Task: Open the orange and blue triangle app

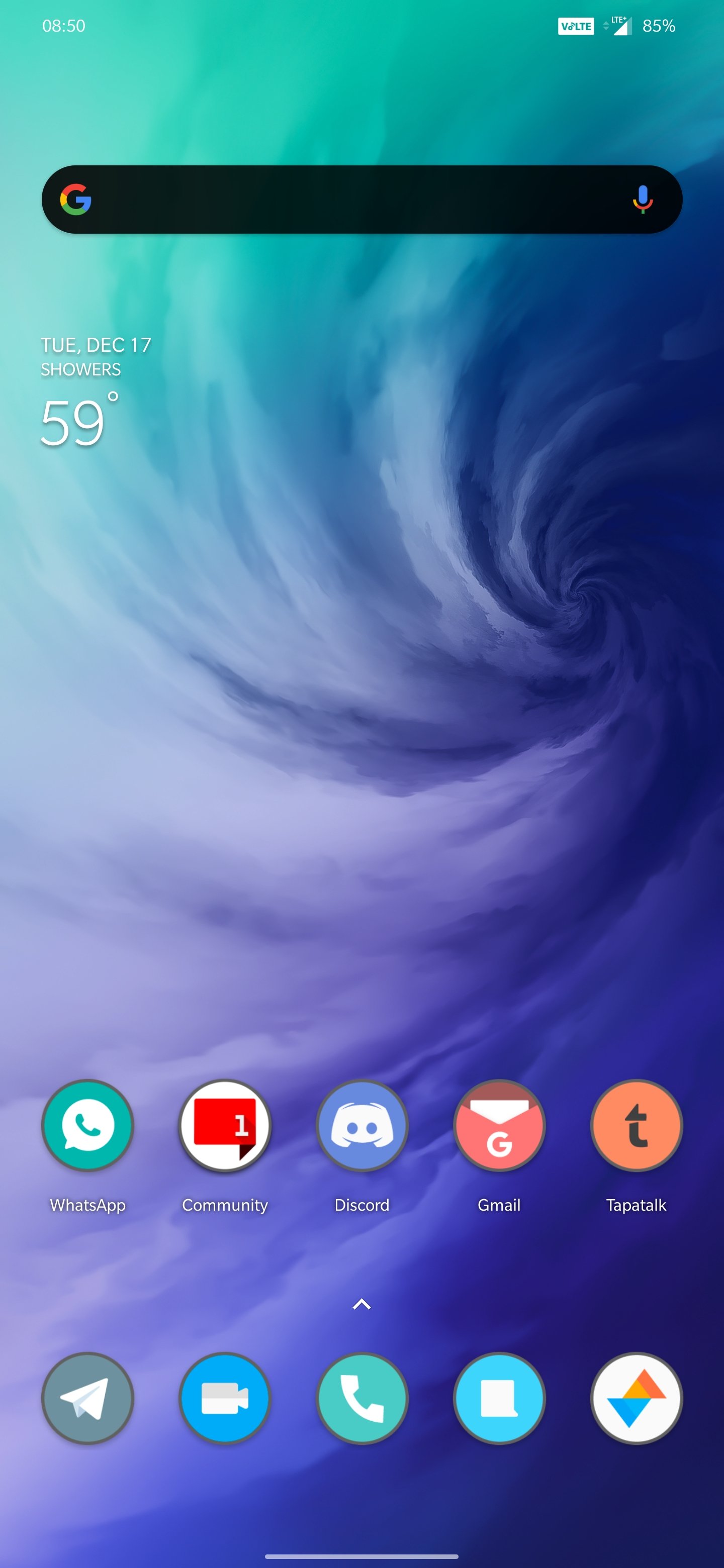Action: (636, 1398)
